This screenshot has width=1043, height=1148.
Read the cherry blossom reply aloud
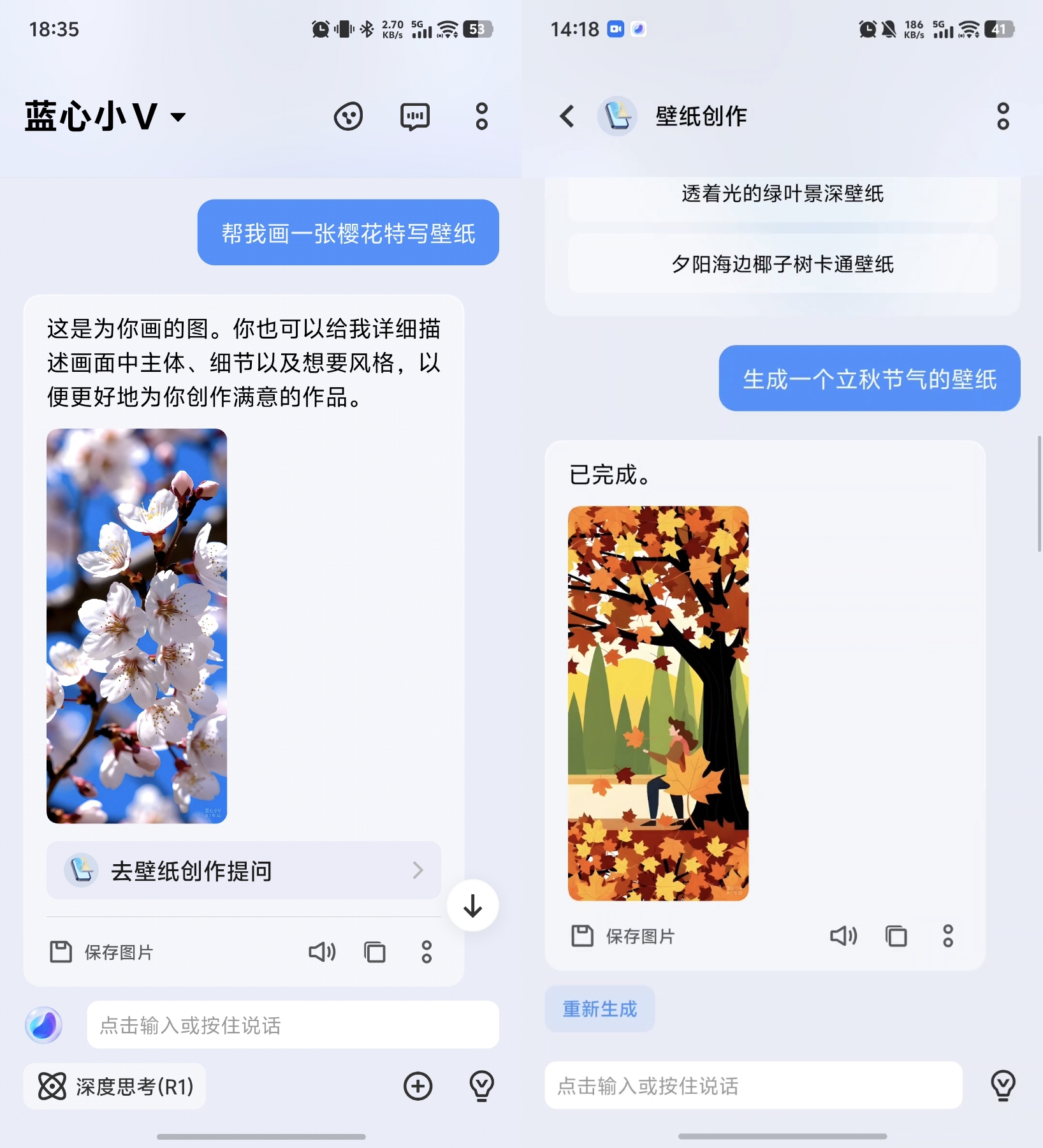[322, 952]
